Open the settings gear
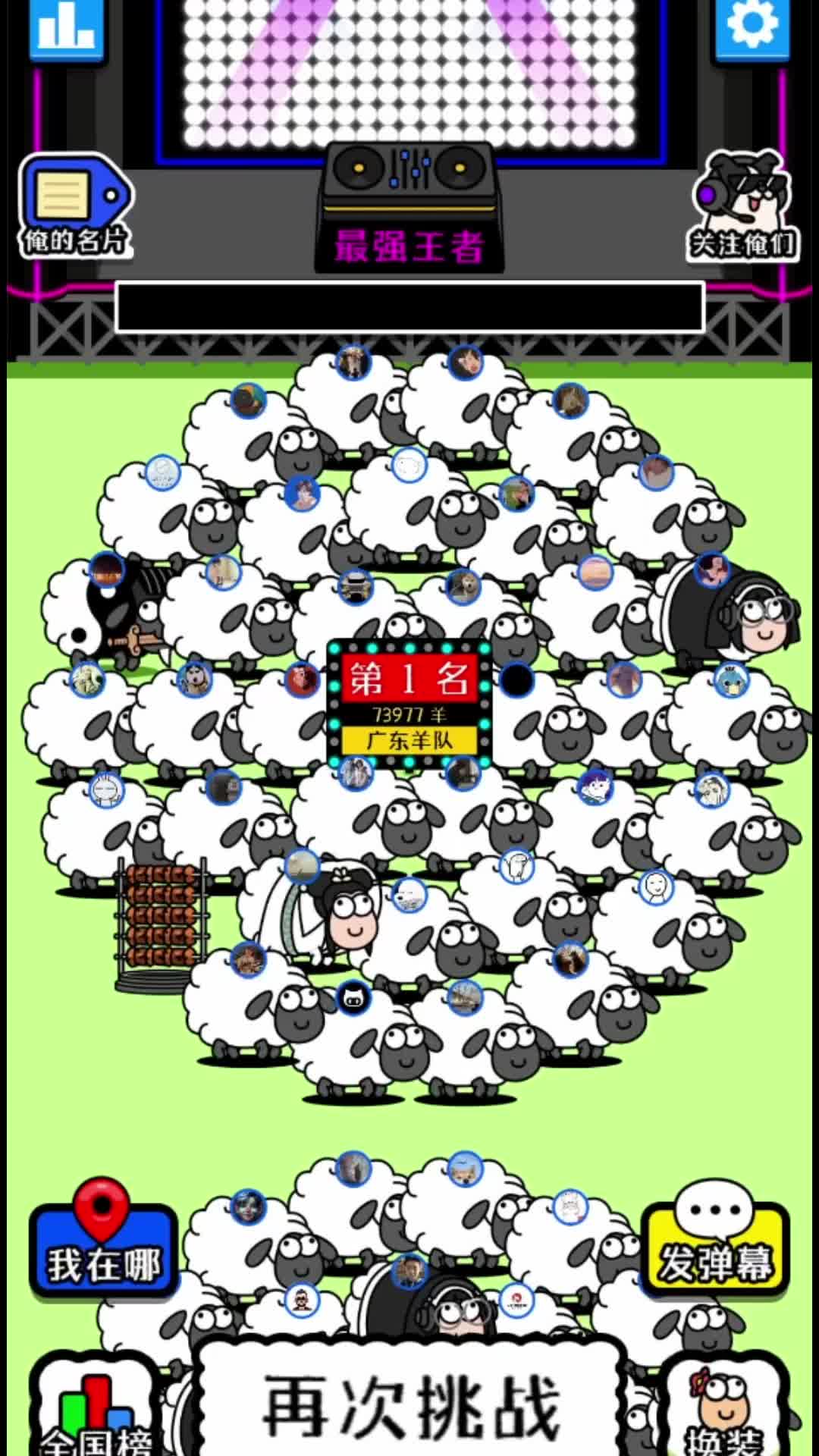This screenshot has height=1456, width=819. point(752,27)
